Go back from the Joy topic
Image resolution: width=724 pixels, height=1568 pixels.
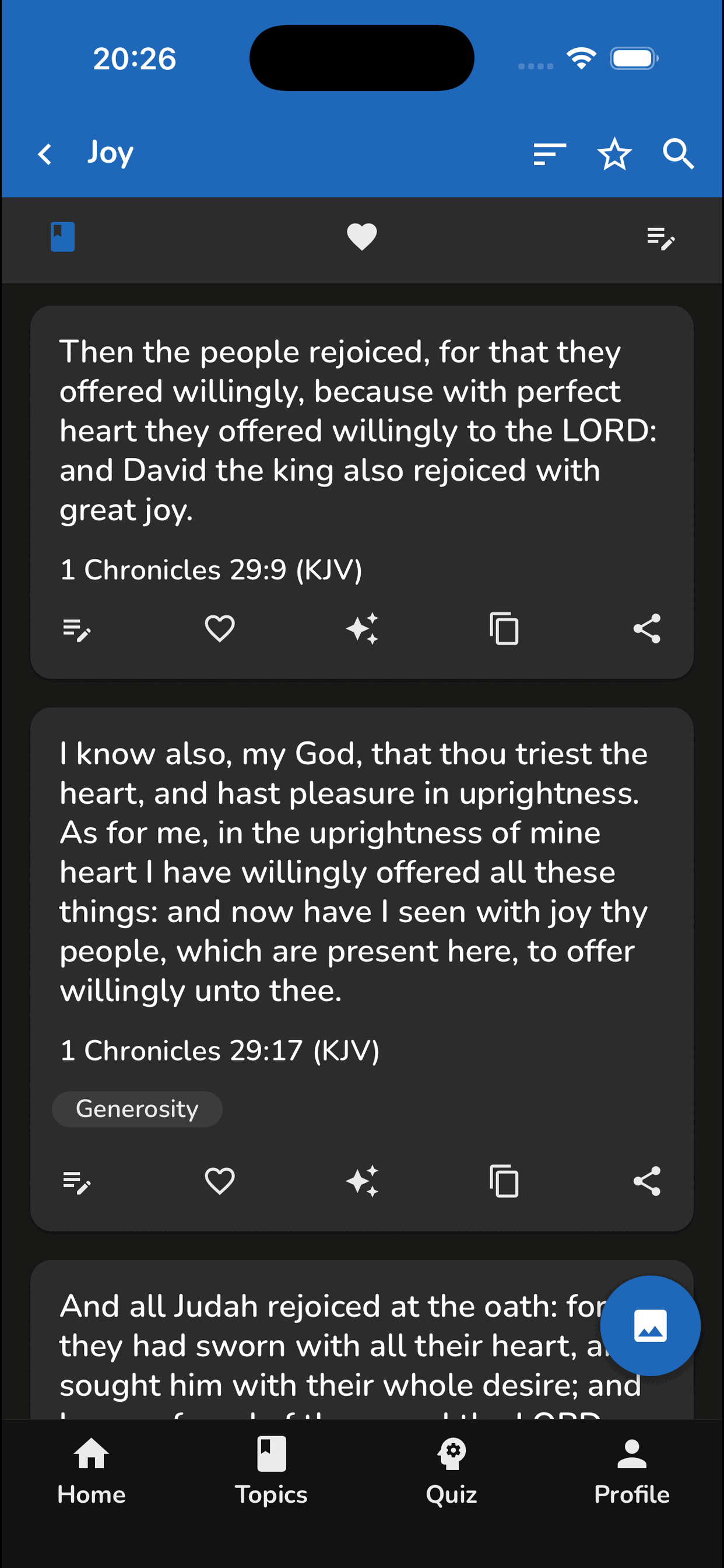point(45,154)
